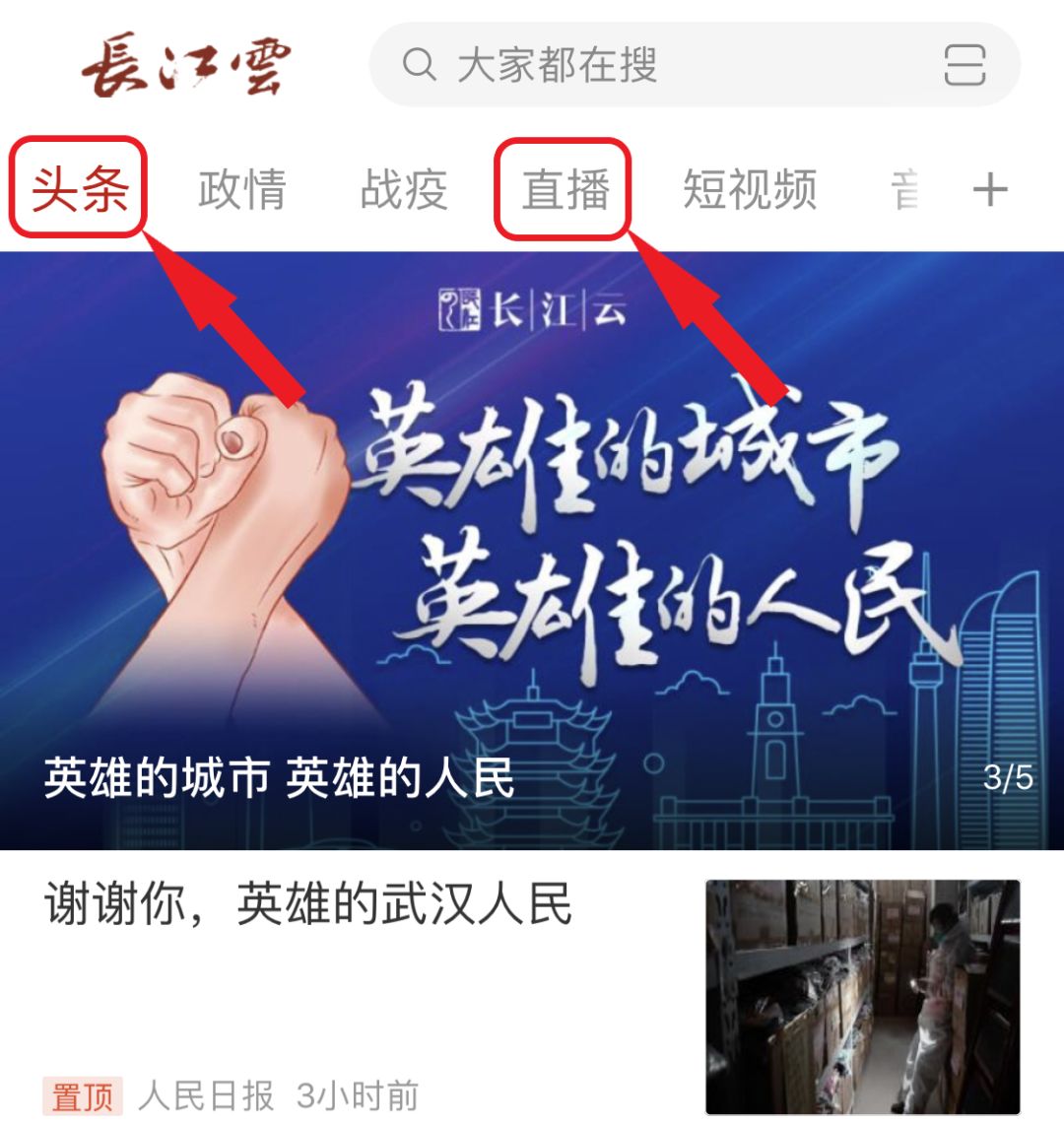Go to the 短视频 tab
This screenshot has width=1064, height=1124.
[x=750, y=189]
